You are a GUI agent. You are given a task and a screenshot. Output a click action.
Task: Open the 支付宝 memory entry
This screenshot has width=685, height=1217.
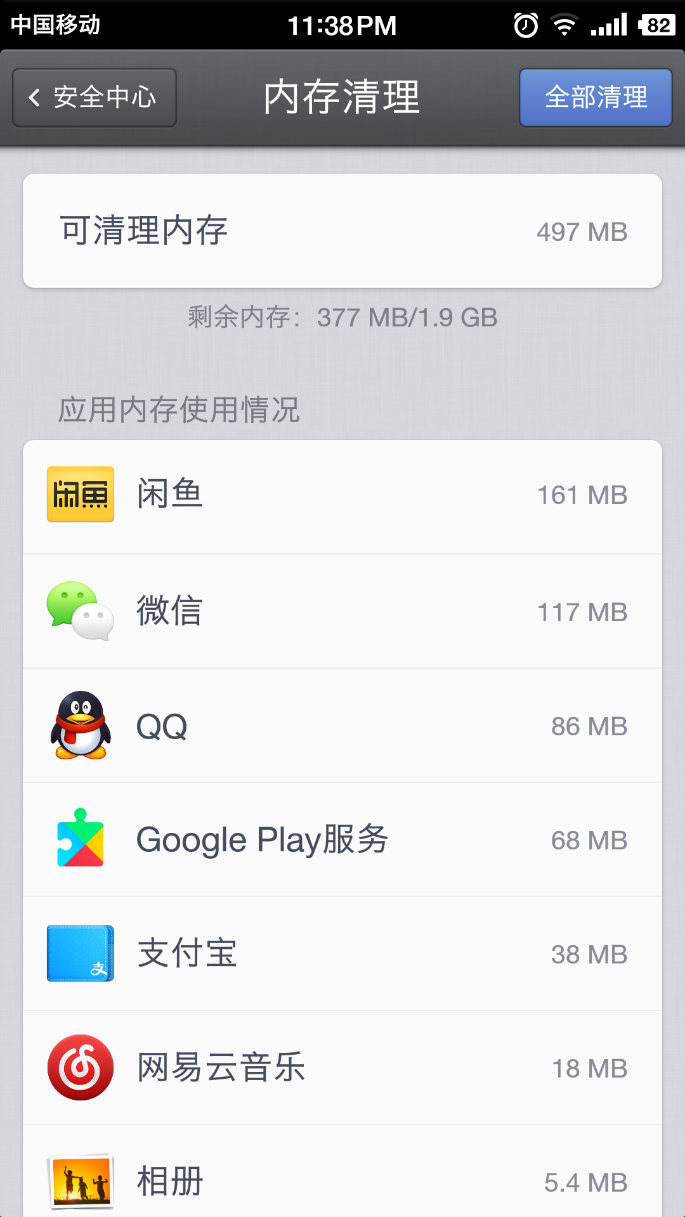(x=342, y=954)
